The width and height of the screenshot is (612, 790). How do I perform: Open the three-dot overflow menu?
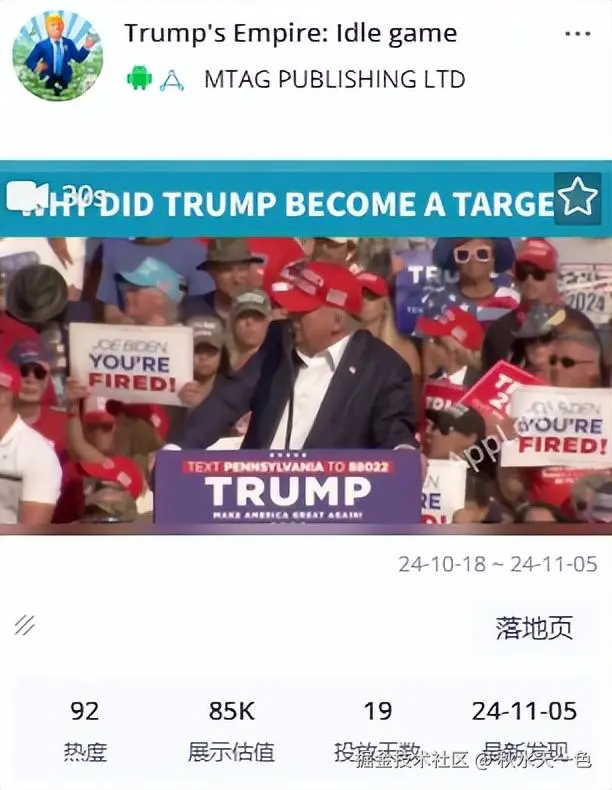click(577, 34)
